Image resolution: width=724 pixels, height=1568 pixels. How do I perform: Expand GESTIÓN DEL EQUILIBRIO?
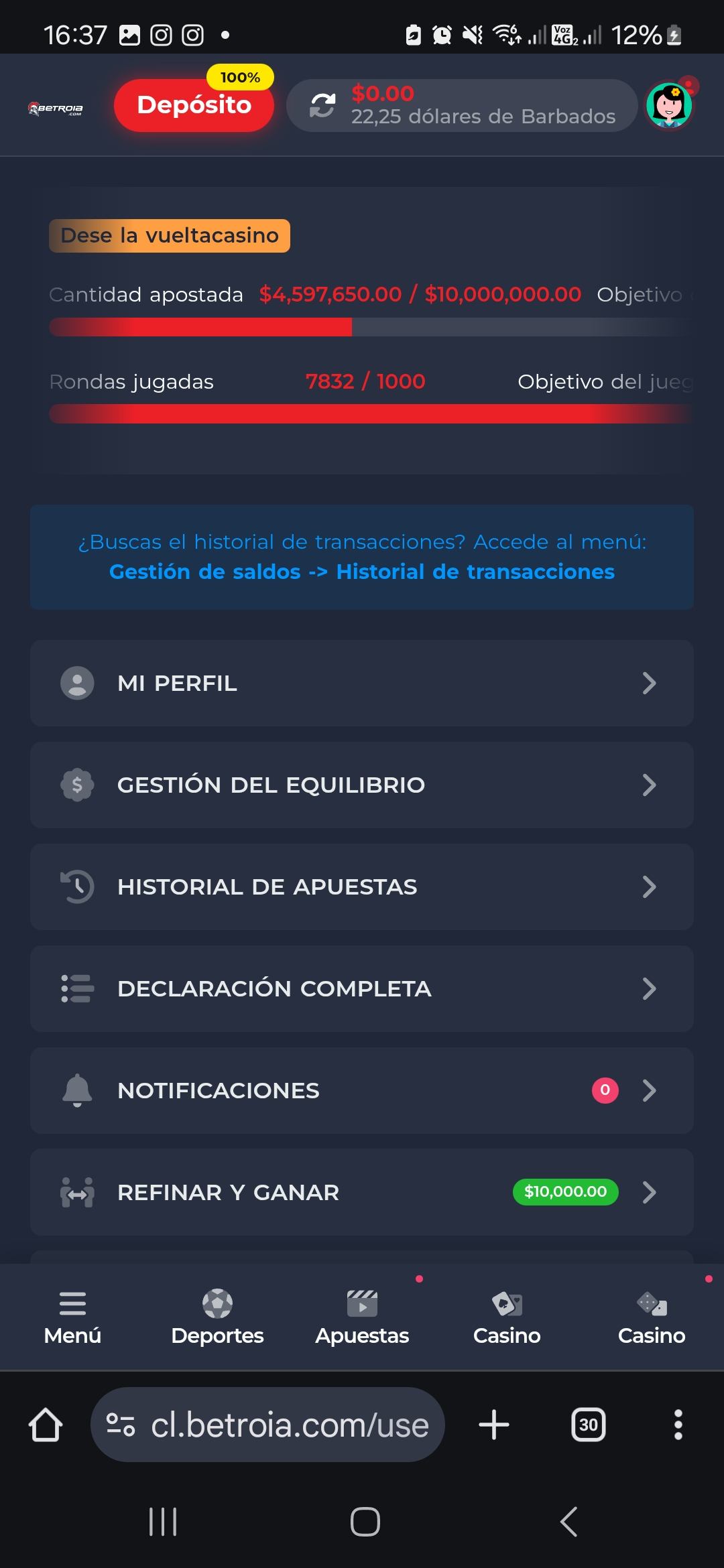click(362, 785)
